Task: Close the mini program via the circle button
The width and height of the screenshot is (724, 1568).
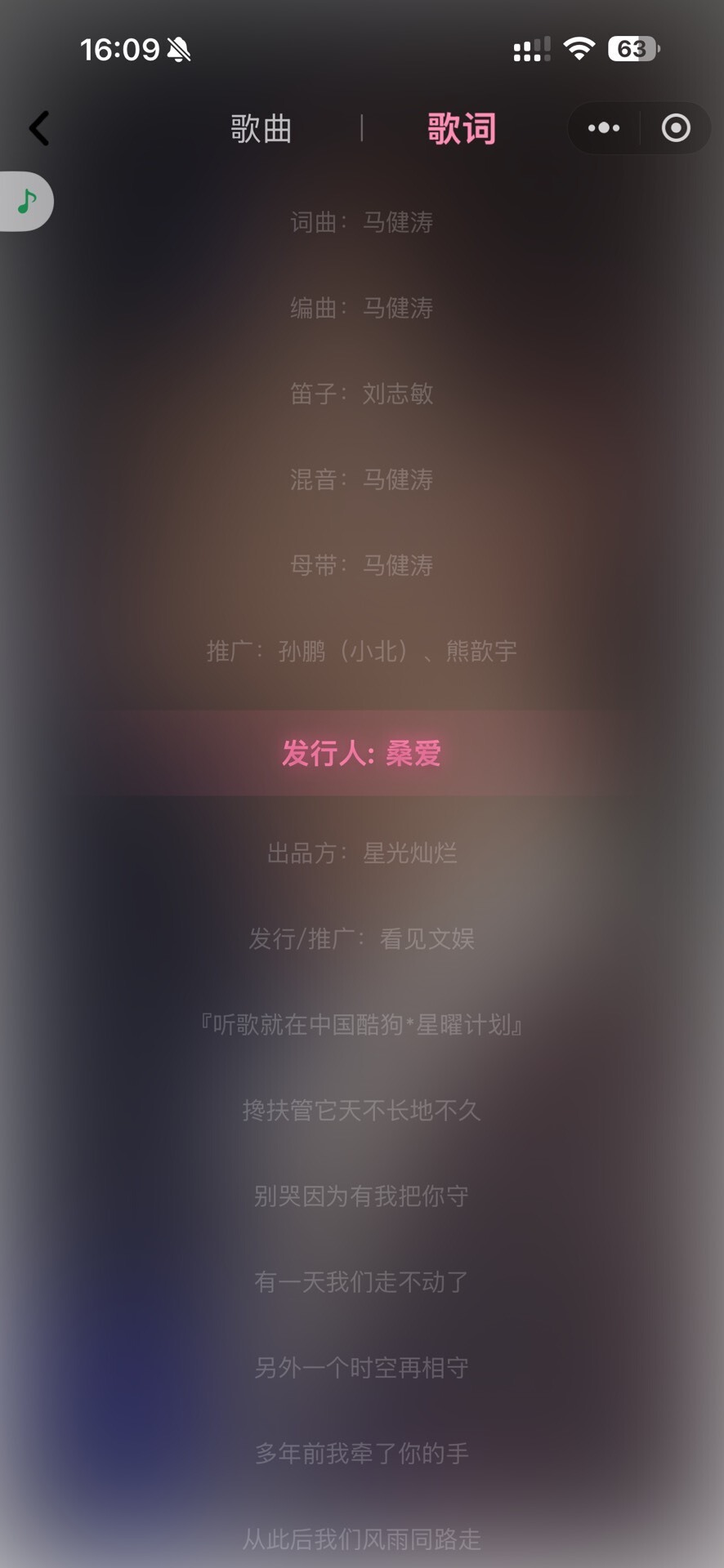Action: click(676, 128)
